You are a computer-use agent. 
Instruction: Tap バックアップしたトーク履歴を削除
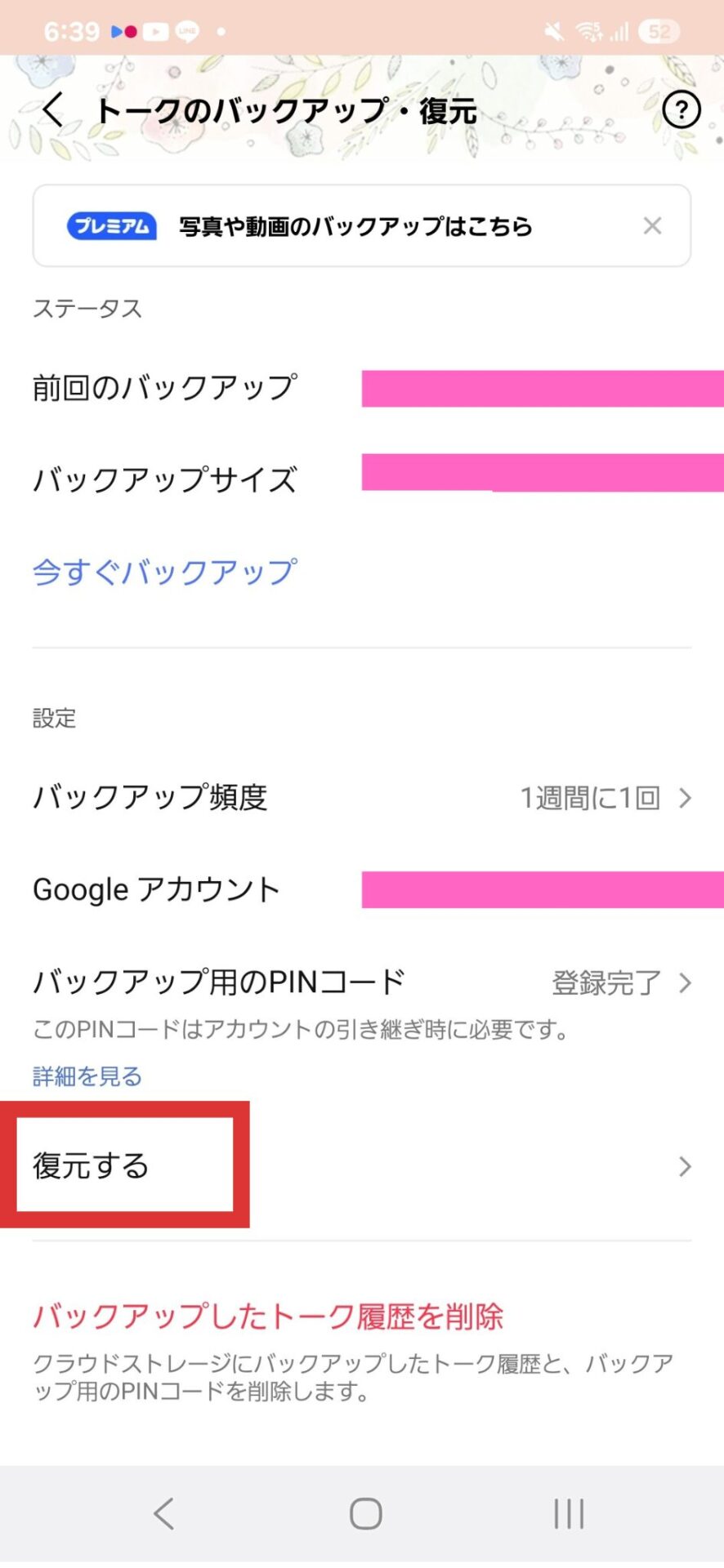click(x=268, y=1316)
